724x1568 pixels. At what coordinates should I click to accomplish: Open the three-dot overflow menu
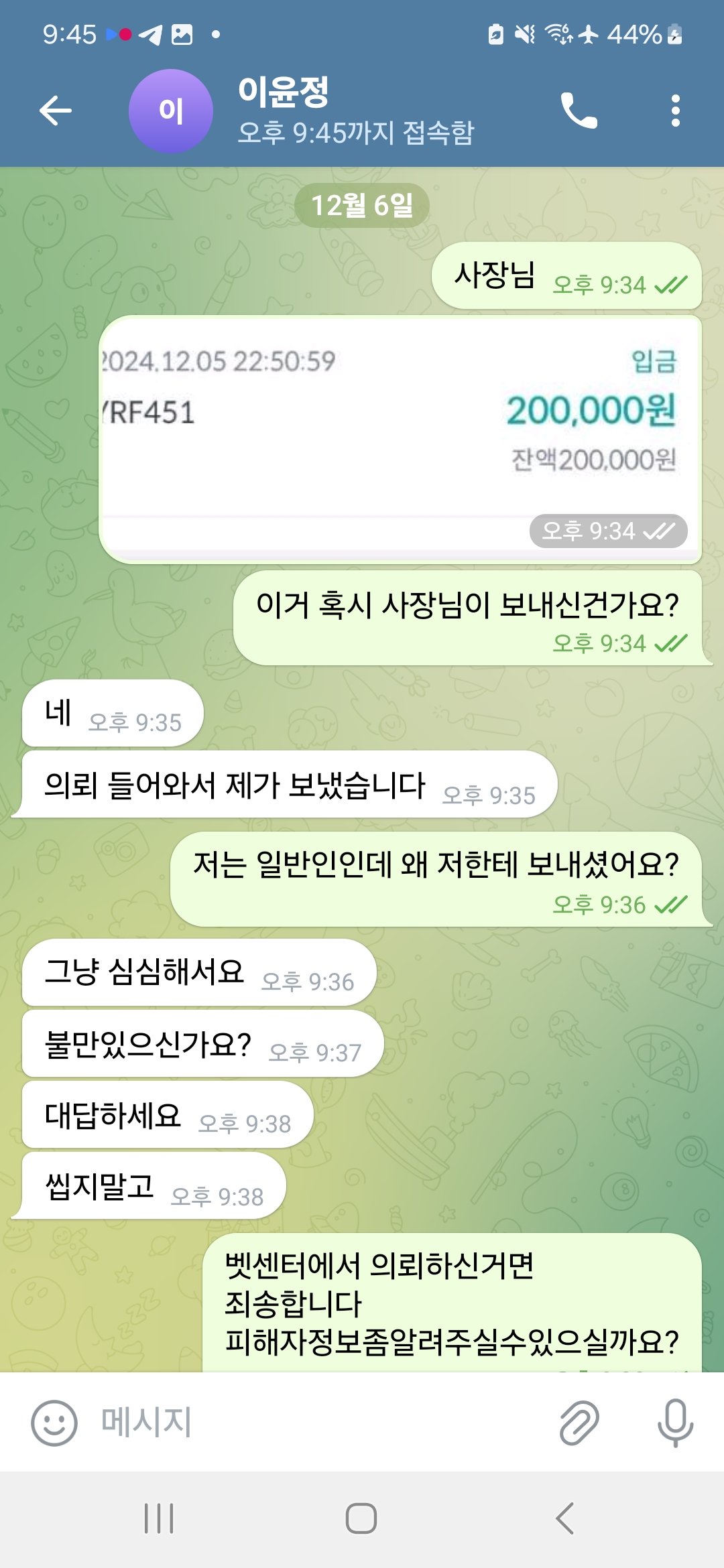[x=675, y=111]
